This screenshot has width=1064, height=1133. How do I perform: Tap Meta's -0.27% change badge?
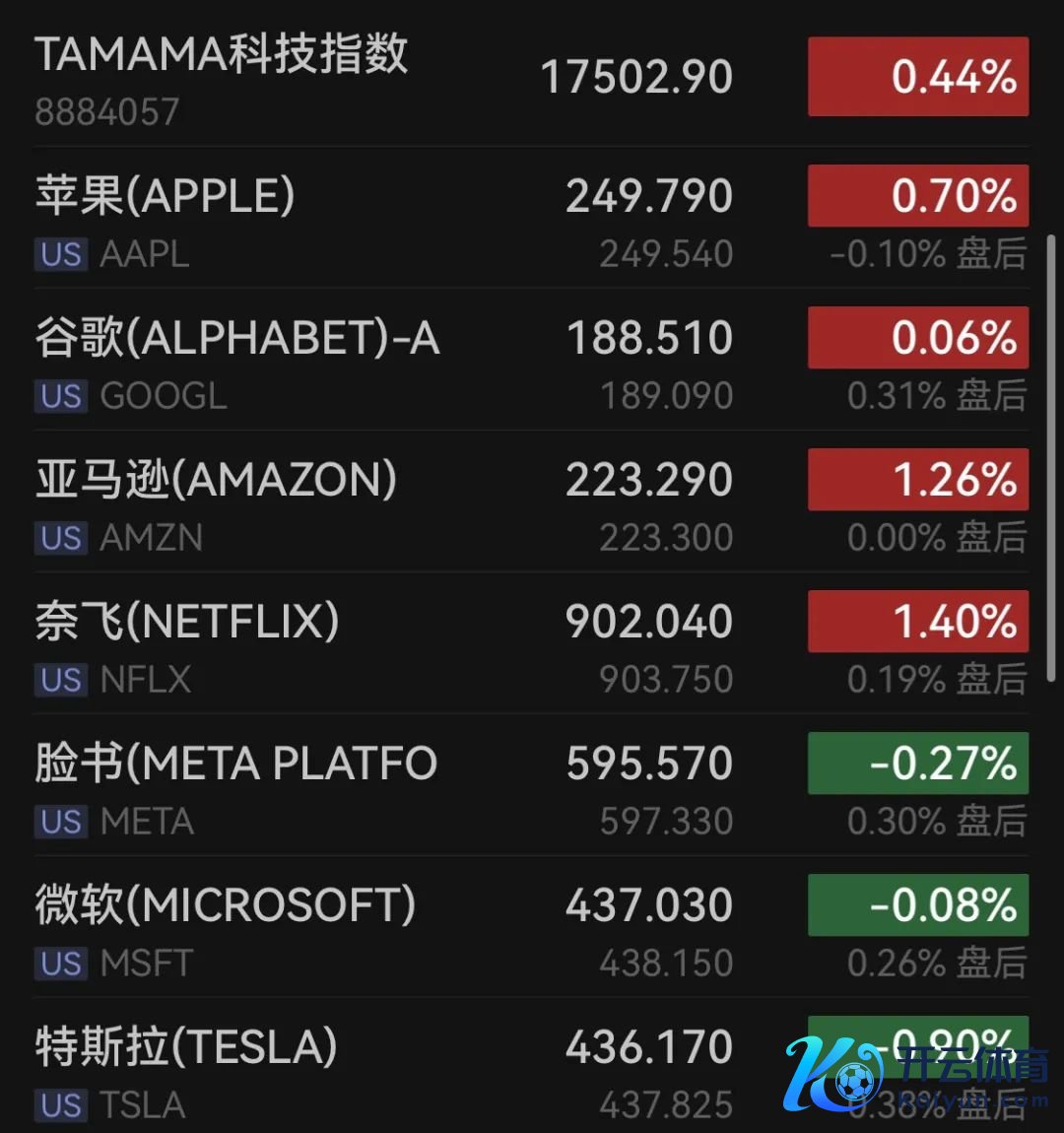918,764
